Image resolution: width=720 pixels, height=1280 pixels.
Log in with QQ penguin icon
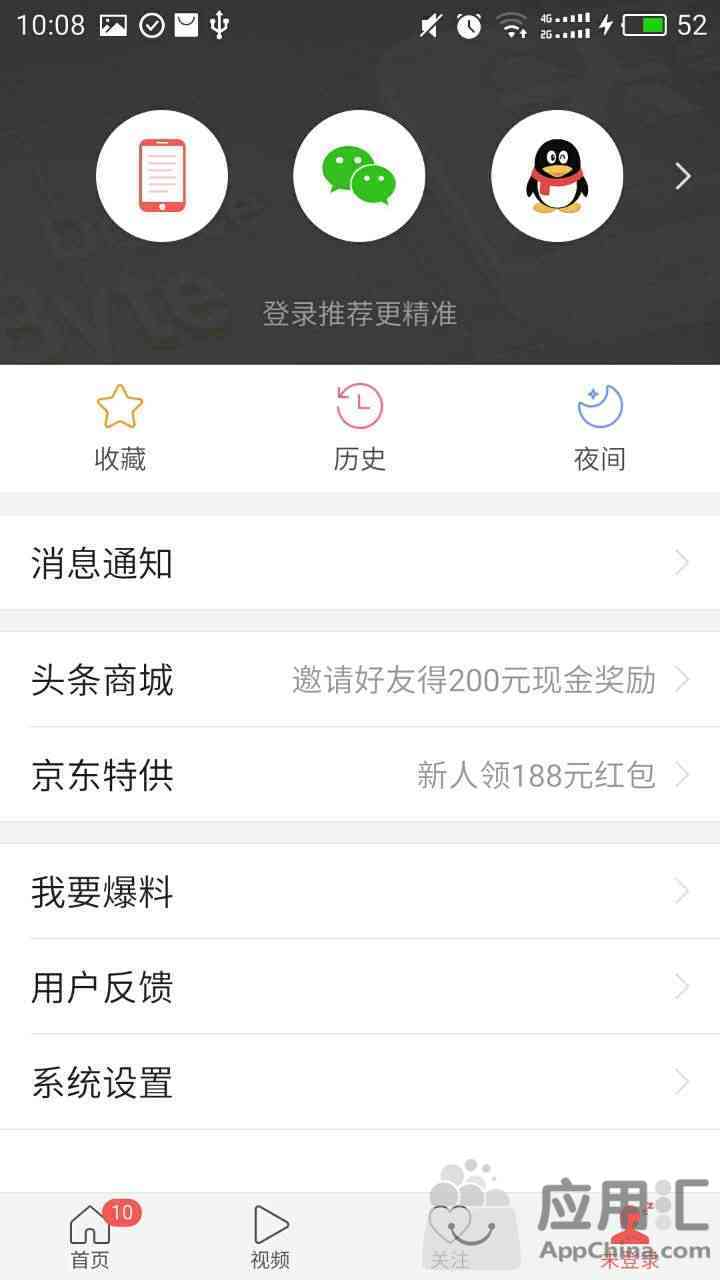point(557,176)
